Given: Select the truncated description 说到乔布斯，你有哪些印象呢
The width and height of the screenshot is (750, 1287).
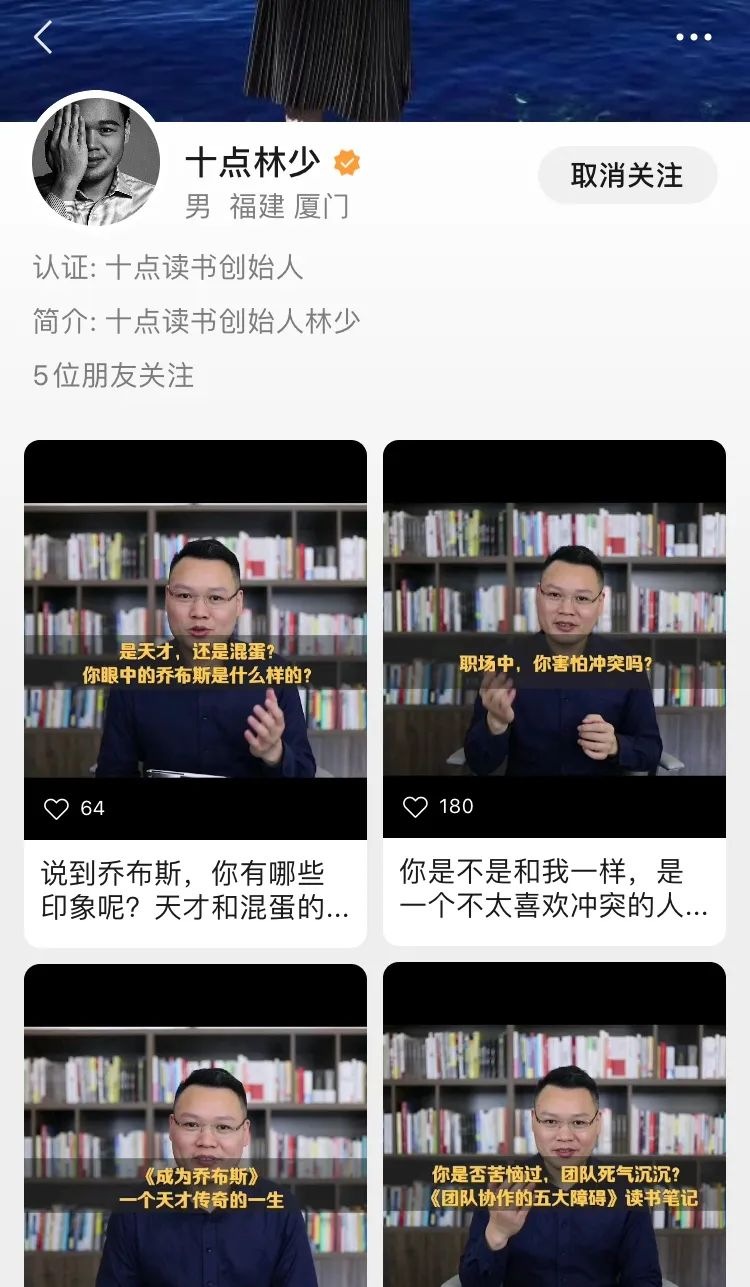Looking at the screenshot, I should coord(195,890).
